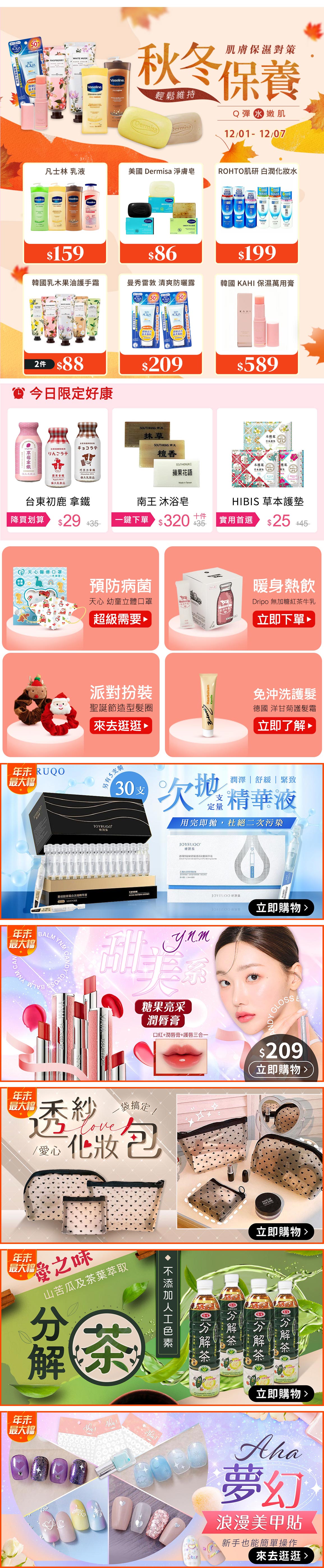The height and width of the screenshot is (1568, 324).
Task: Tap 立即購物 on the 透紗化妝包 banner
Action: pos(281,1231)
